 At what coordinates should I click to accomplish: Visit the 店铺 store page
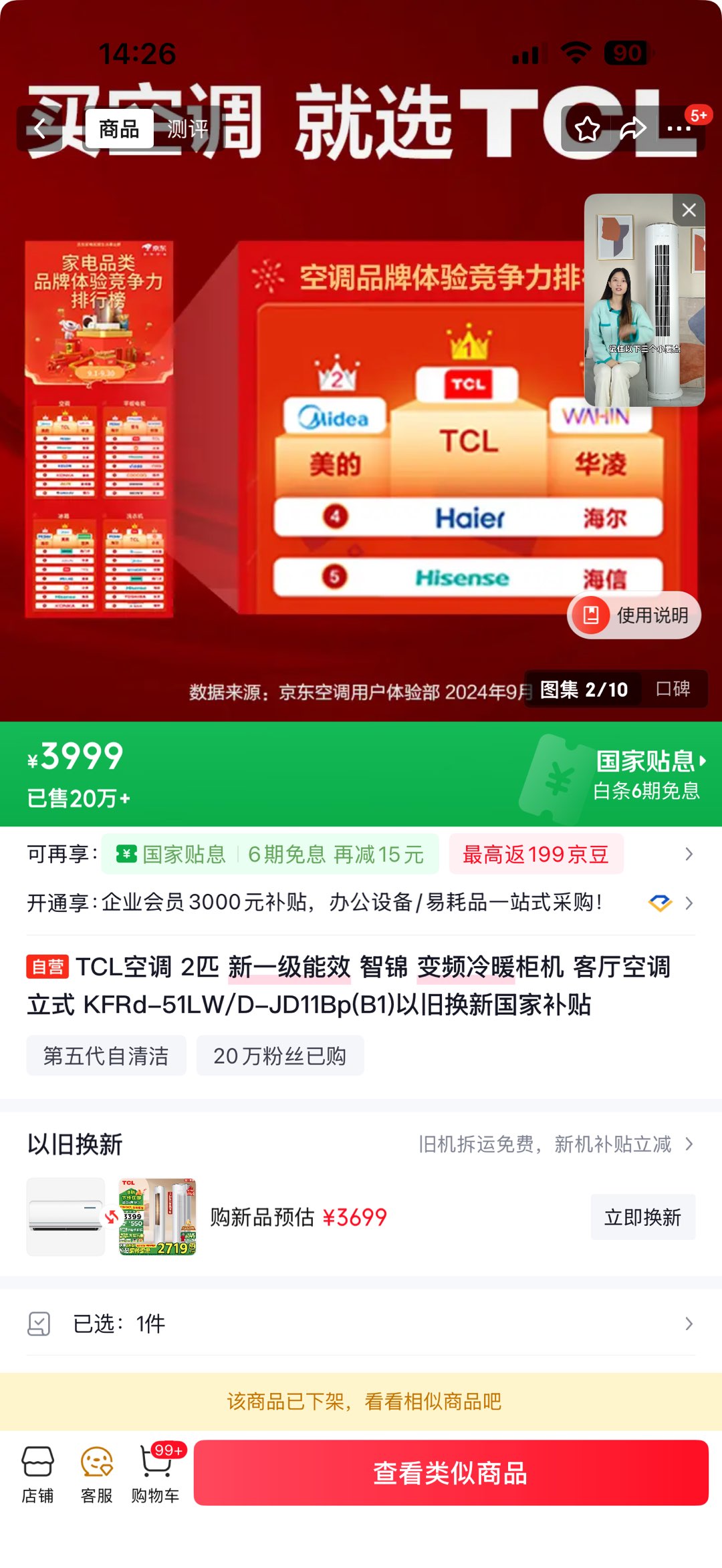pos(37,1474)
